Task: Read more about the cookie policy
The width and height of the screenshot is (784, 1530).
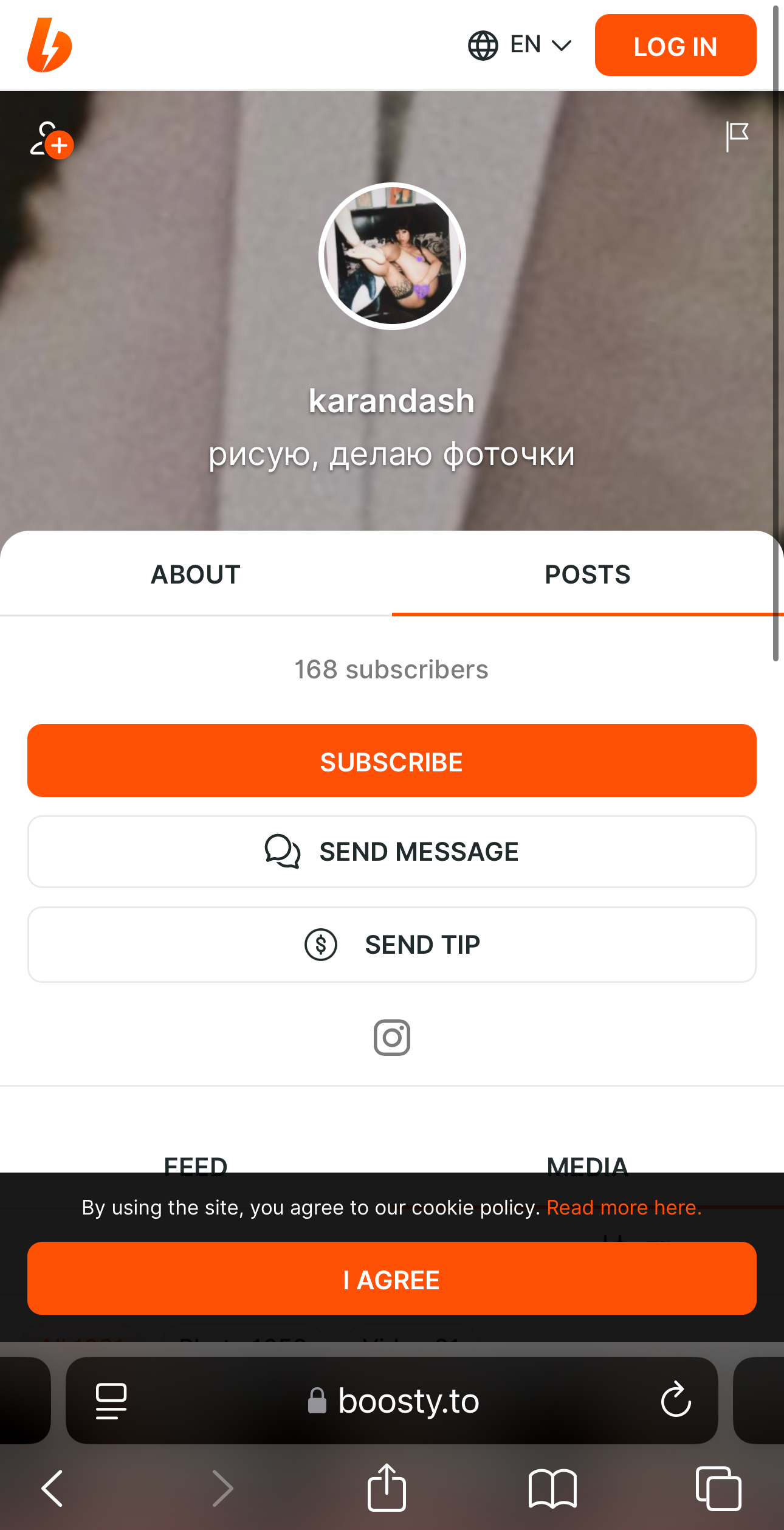Action: tap(624, 1207)
